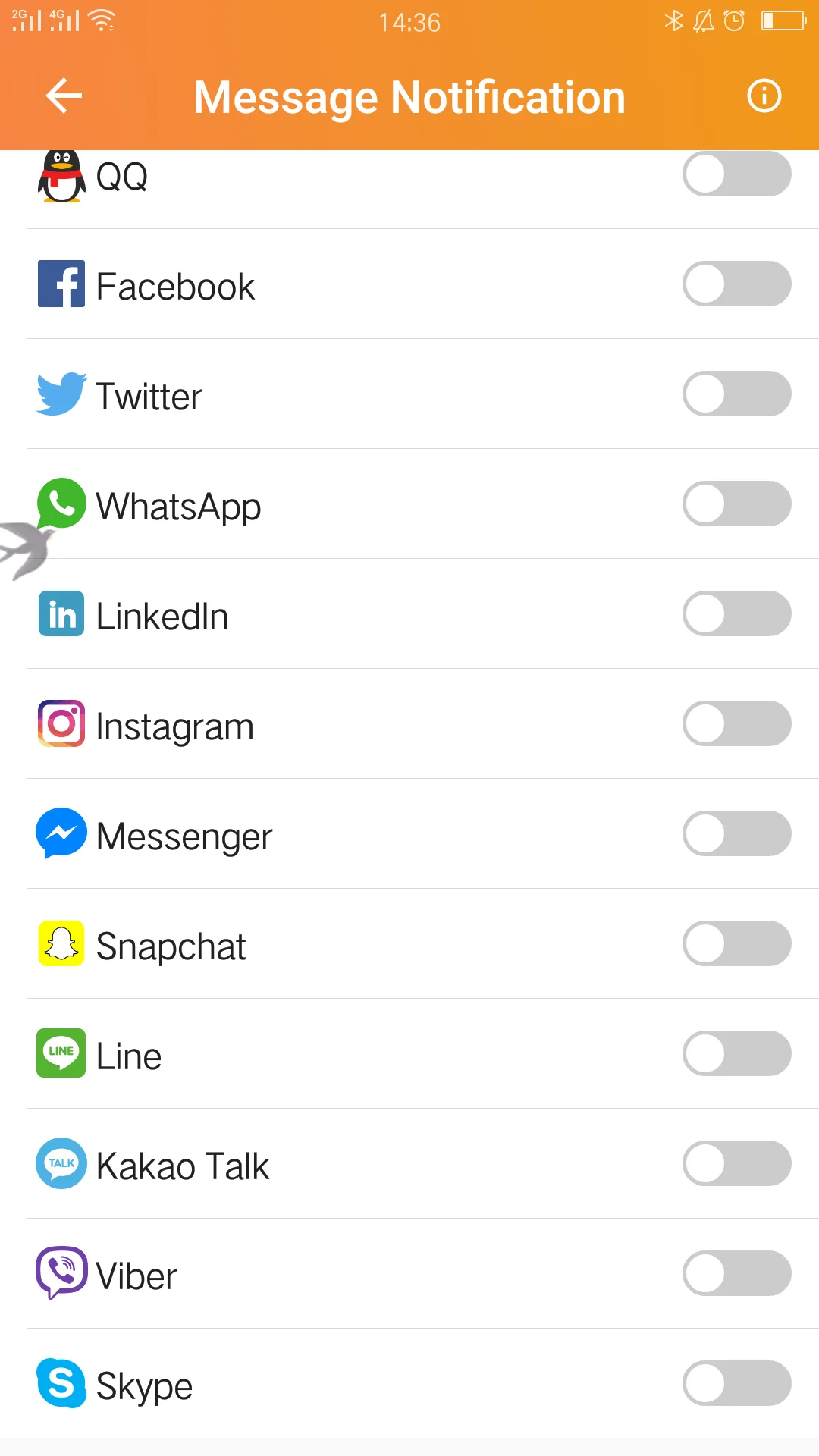Switch on the Line notification toggle
The image size is (819, 1456).
[x=736, y=1054]
